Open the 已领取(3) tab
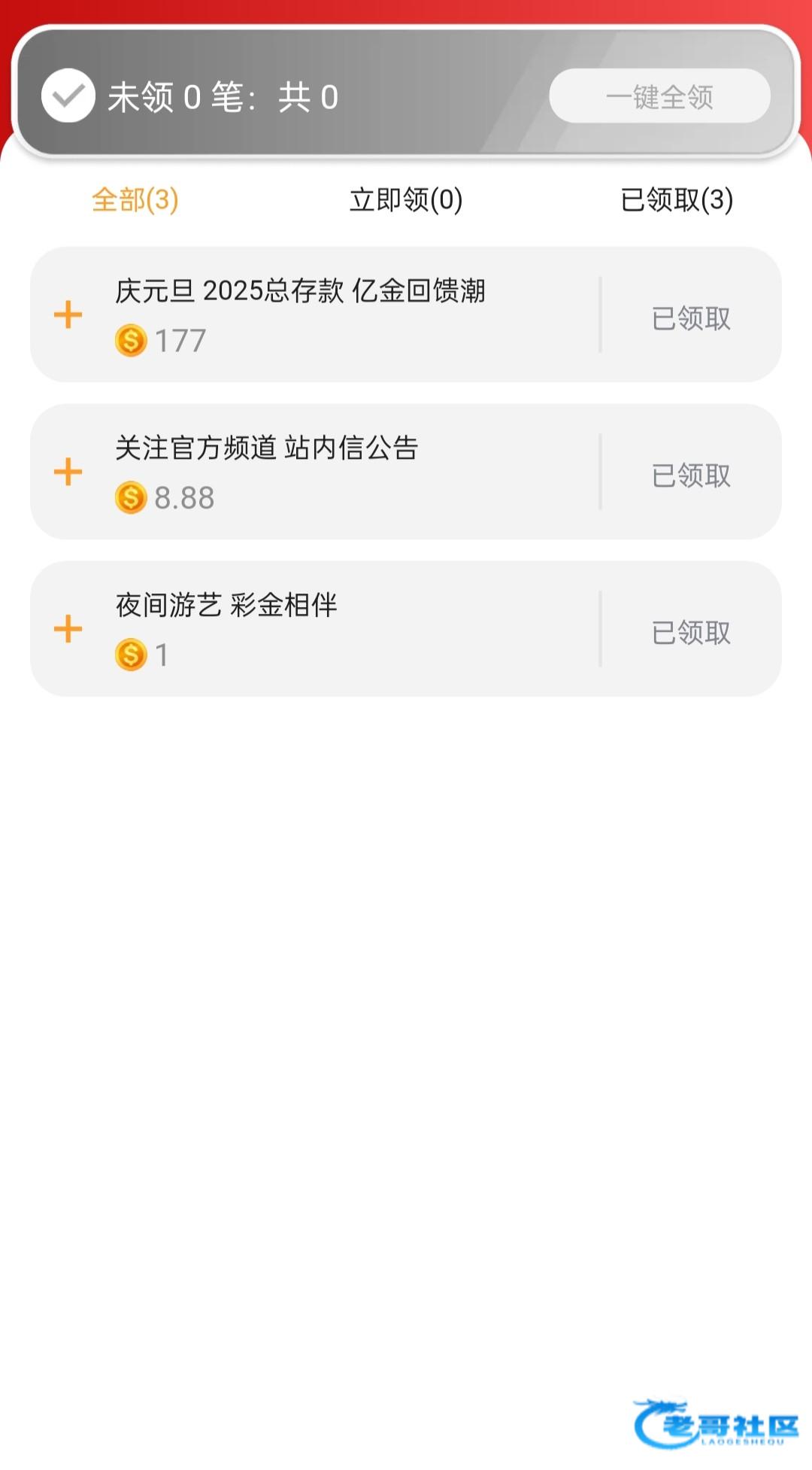 (x=677, y=200)
